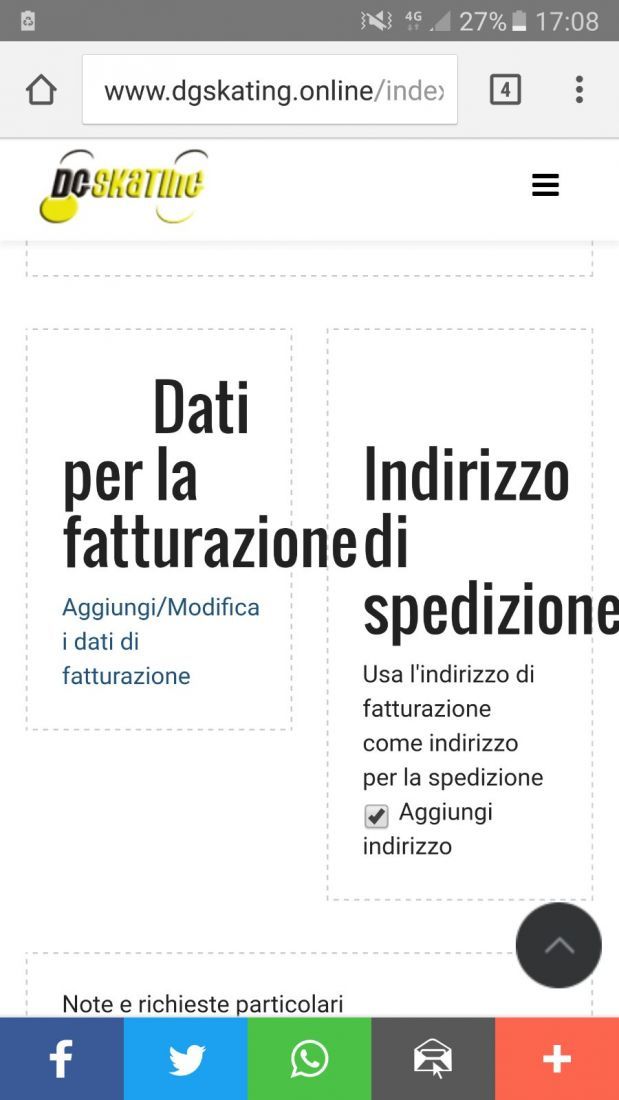Open the browser tab switcher showing 4
The height and width of the screenshot is (1100, 619).
click(505, 90)
